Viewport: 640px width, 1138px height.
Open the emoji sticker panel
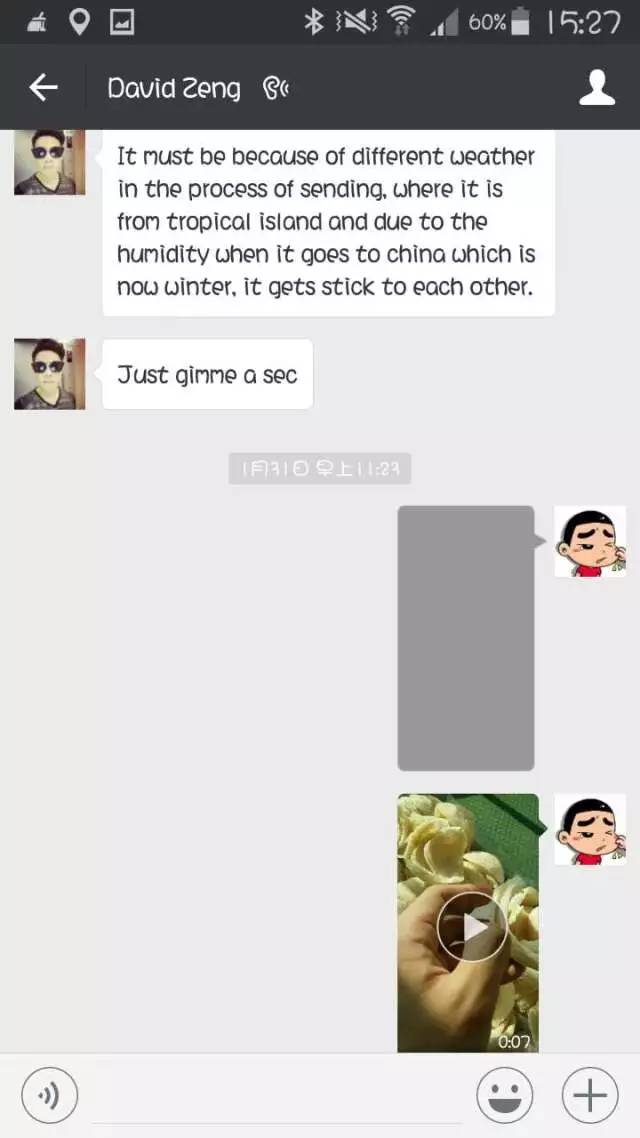[x=504, y=1096]
